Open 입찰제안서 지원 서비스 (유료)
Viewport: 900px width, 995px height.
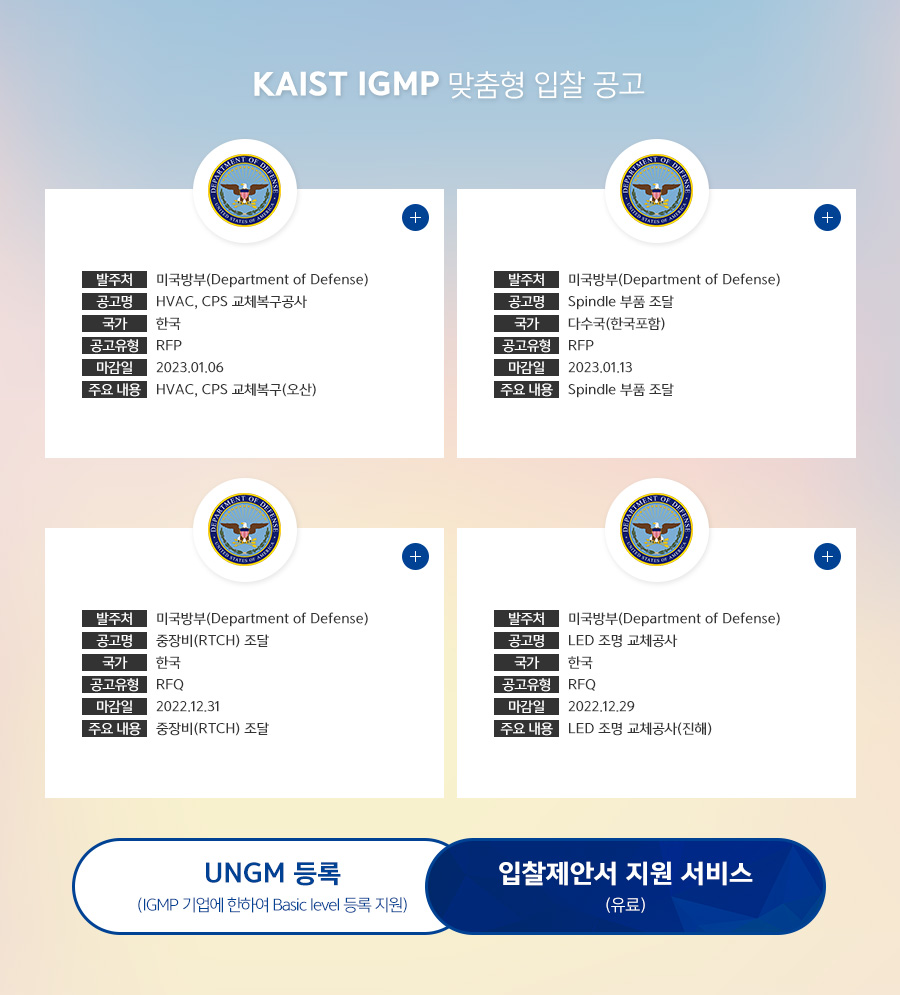tap(626, 886)
